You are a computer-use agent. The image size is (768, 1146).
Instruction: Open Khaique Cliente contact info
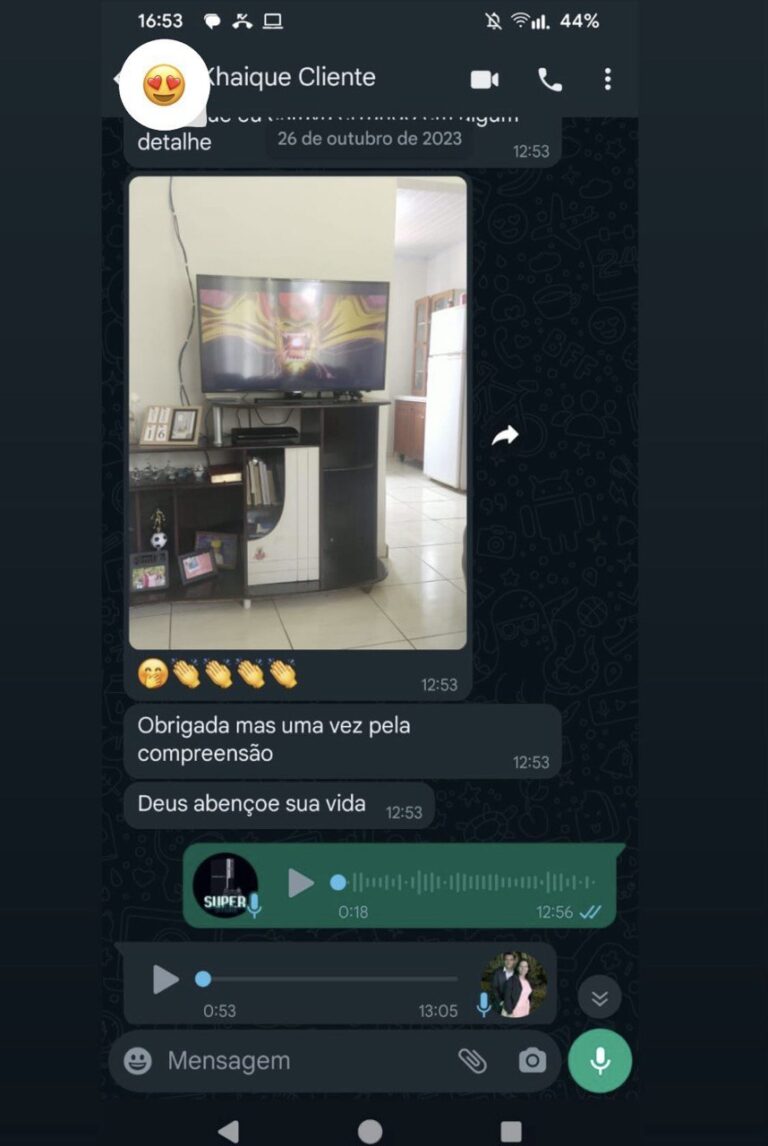[290, 78]
